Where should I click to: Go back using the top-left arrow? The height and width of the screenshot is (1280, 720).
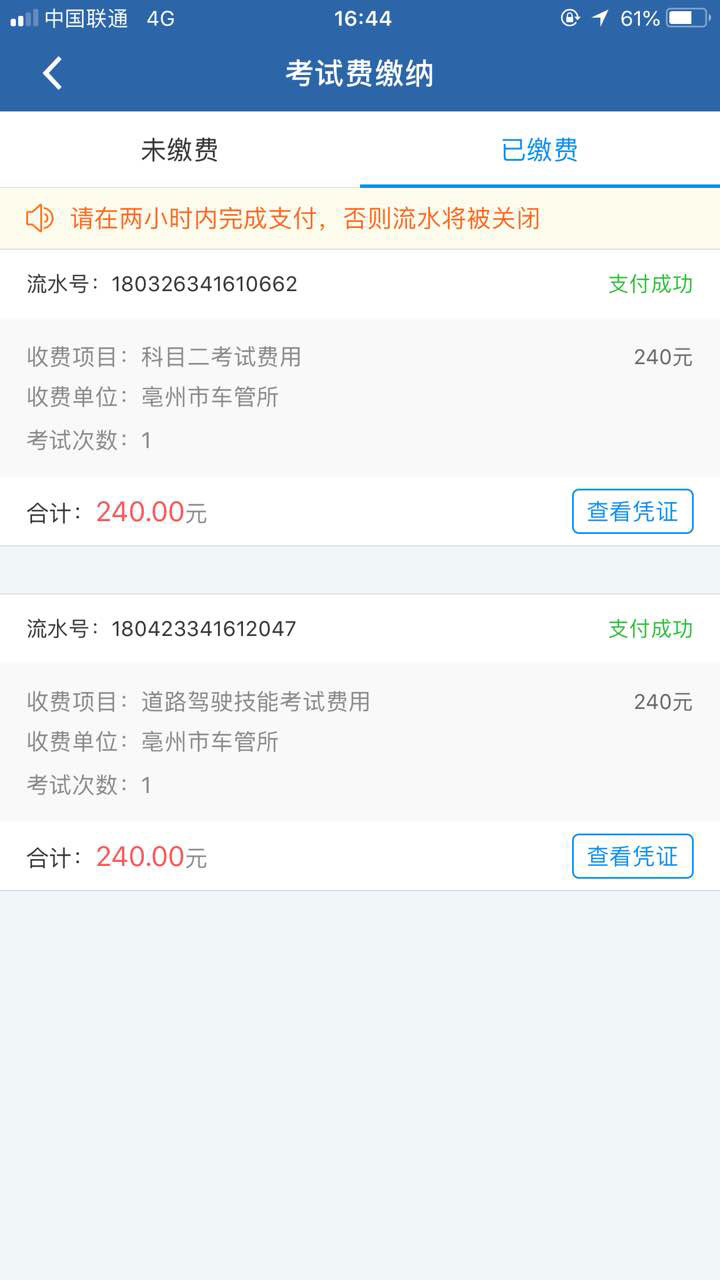click(52, 74)
